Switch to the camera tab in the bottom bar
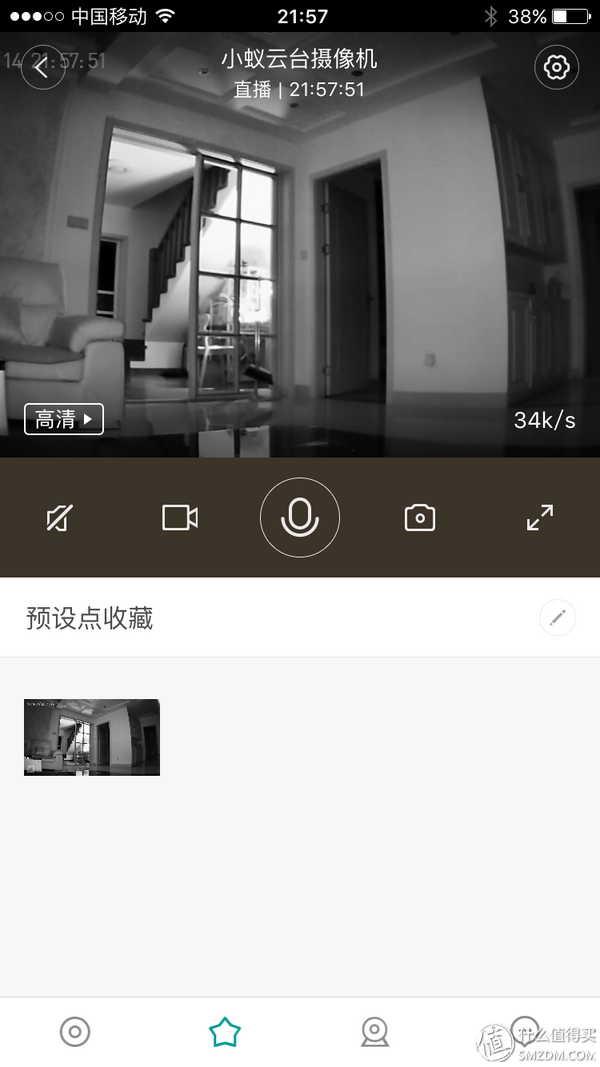Image resolution: width=600 pixels, height=1067 pixels. coord(375,1031)
